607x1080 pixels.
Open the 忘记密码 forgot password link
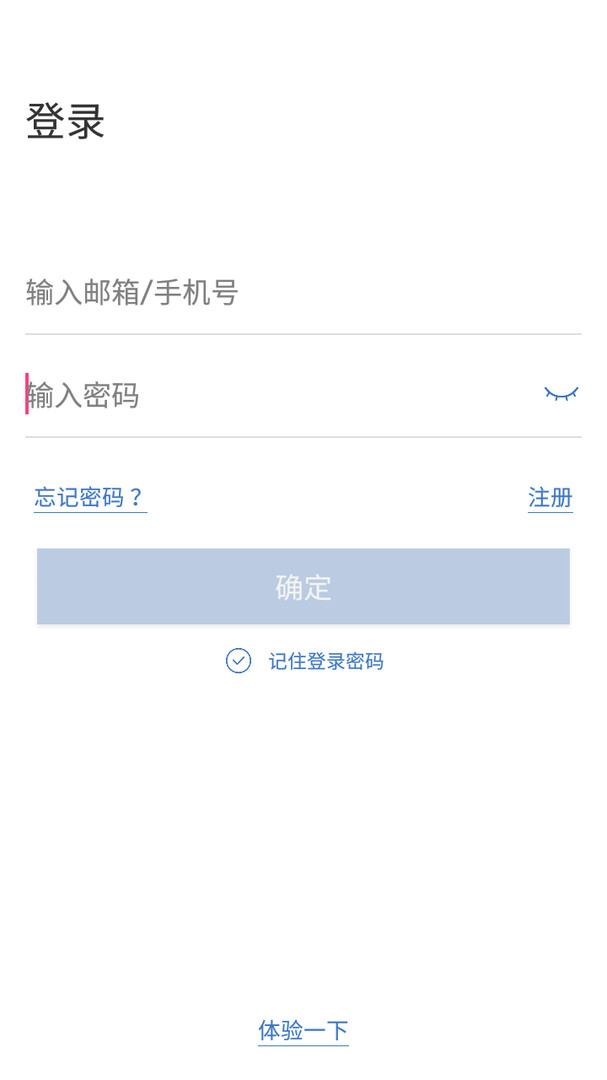point(90,497)
